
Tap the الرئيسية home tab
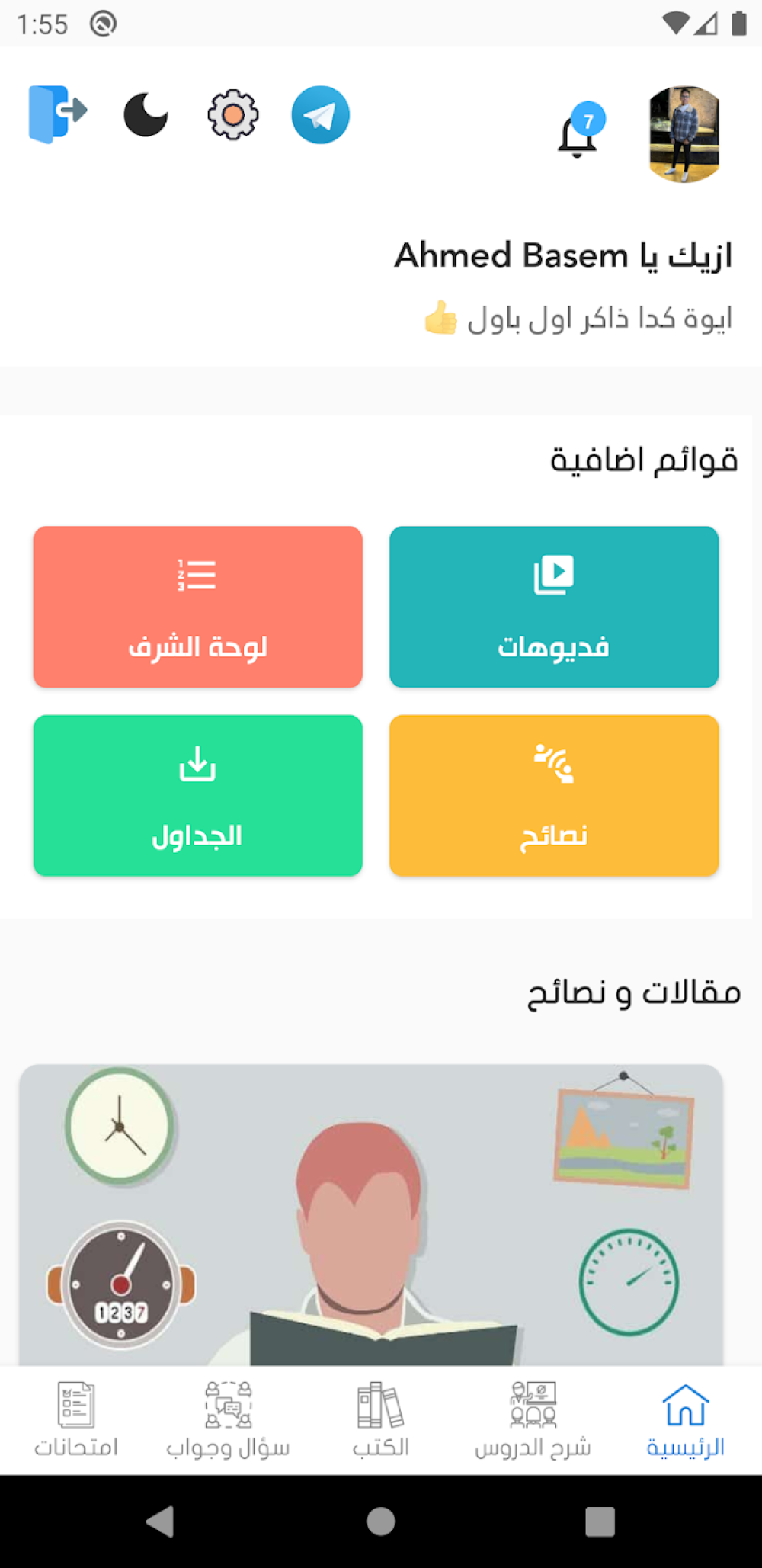(685, 1420)
